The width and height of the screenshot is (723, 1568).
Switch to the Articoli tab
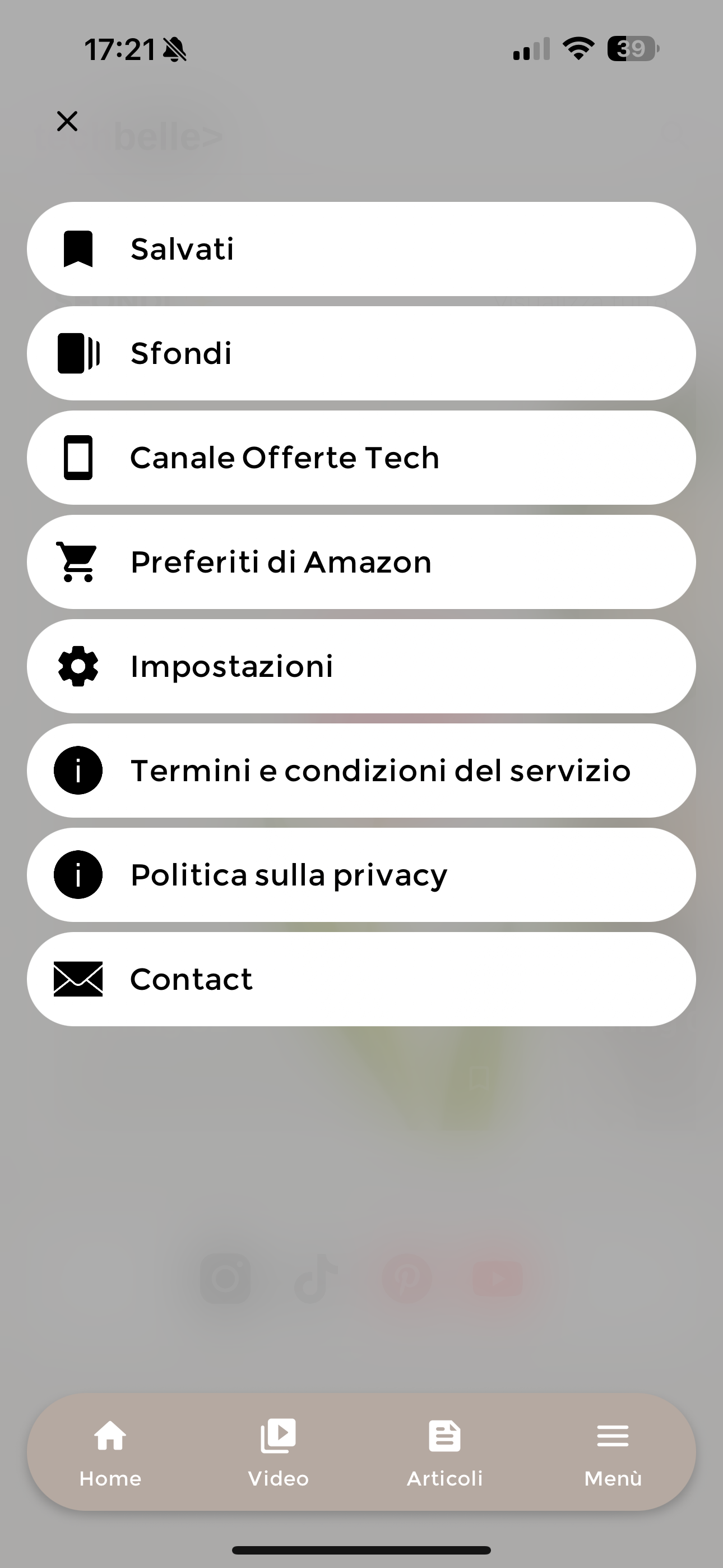tap(445, 1453)
